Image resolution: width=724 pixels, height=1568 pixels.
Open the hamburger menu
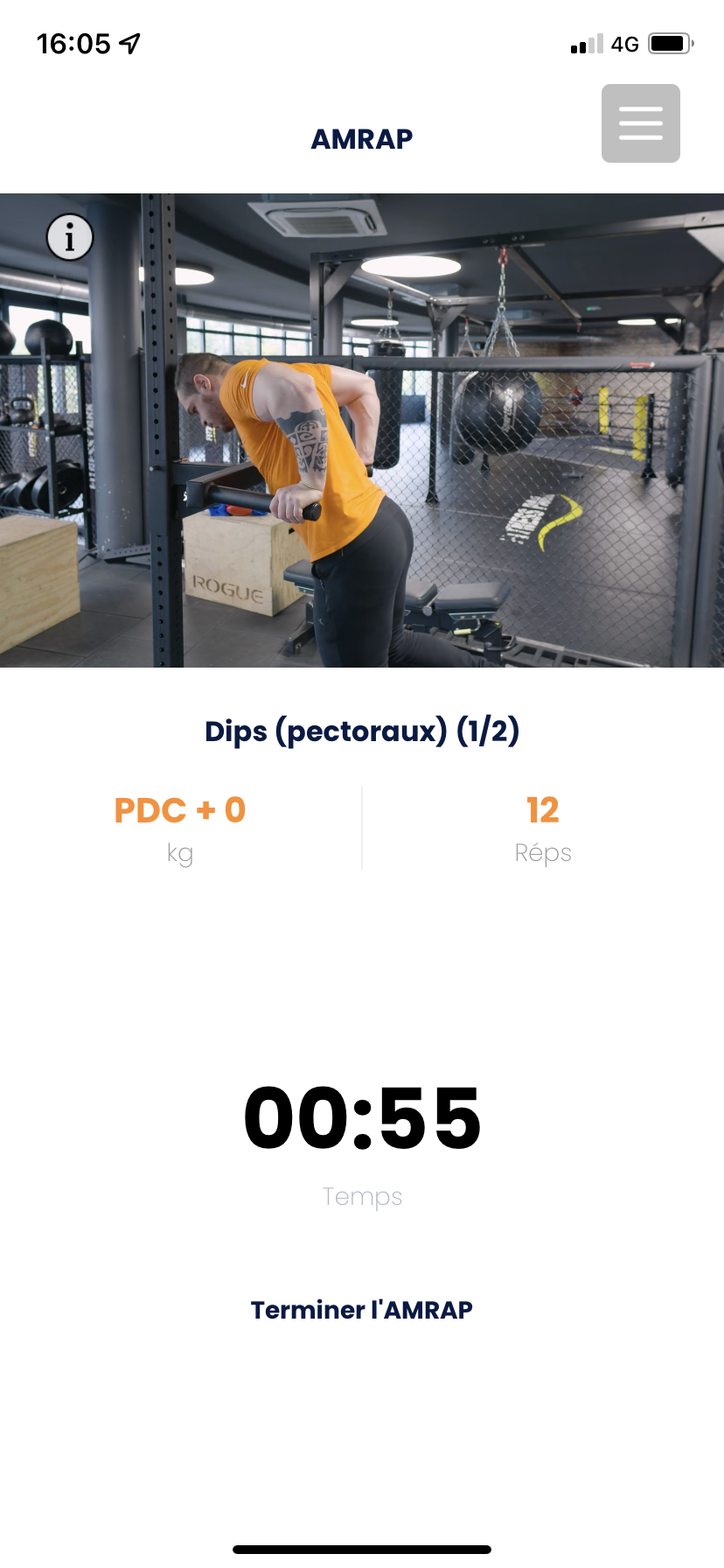(641, 123)
